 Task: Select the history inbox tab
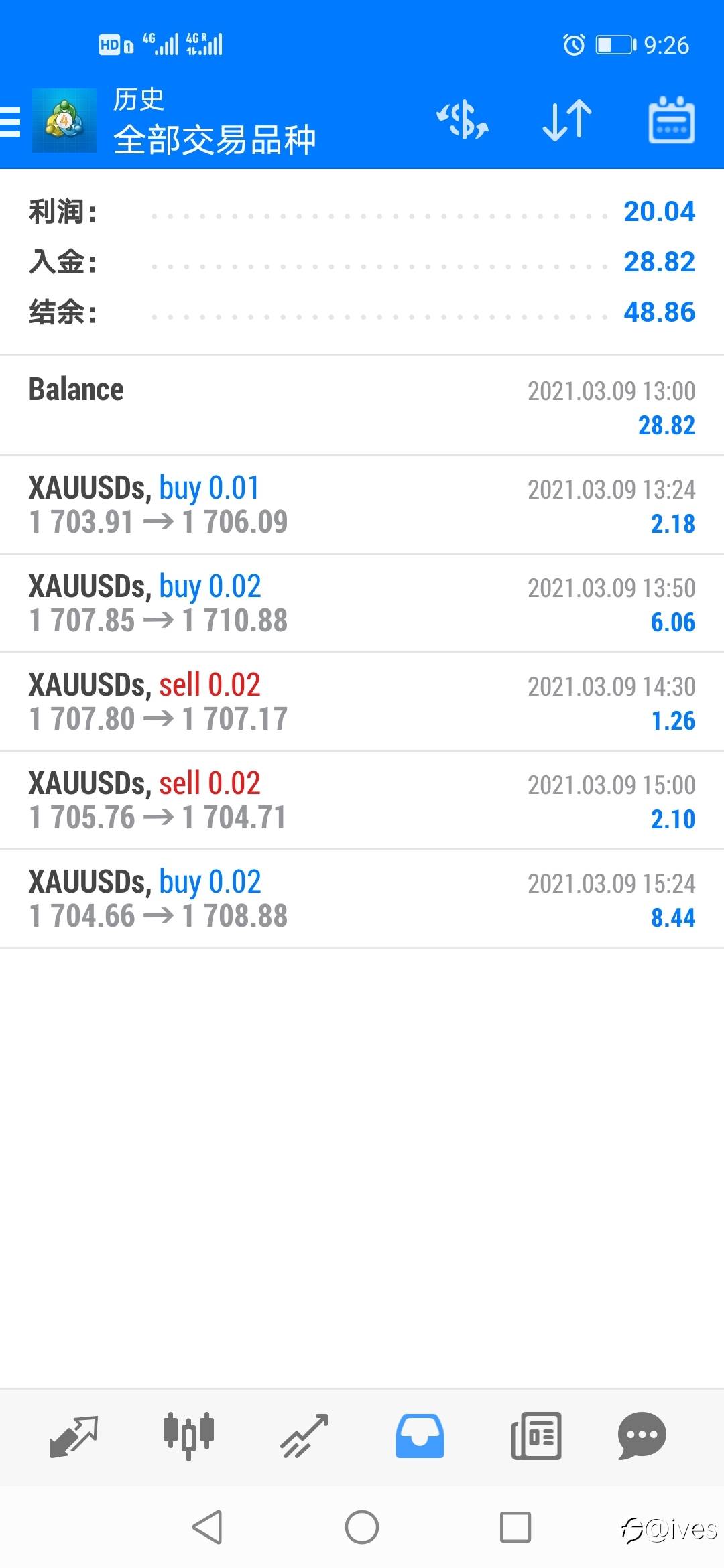click(x=420, y=1436)
